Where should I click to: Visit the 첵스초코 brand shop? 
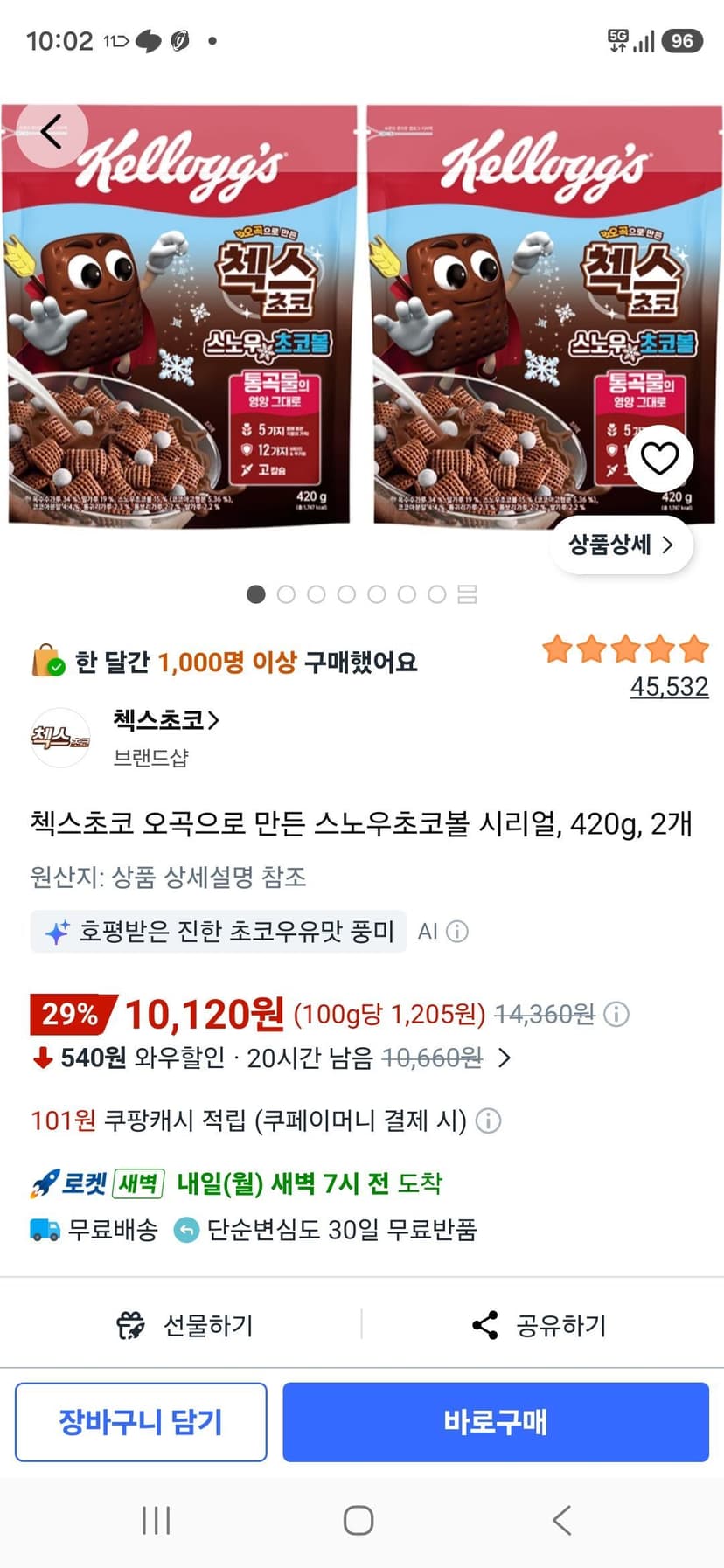pyautogui.click(x=166, y=720)
